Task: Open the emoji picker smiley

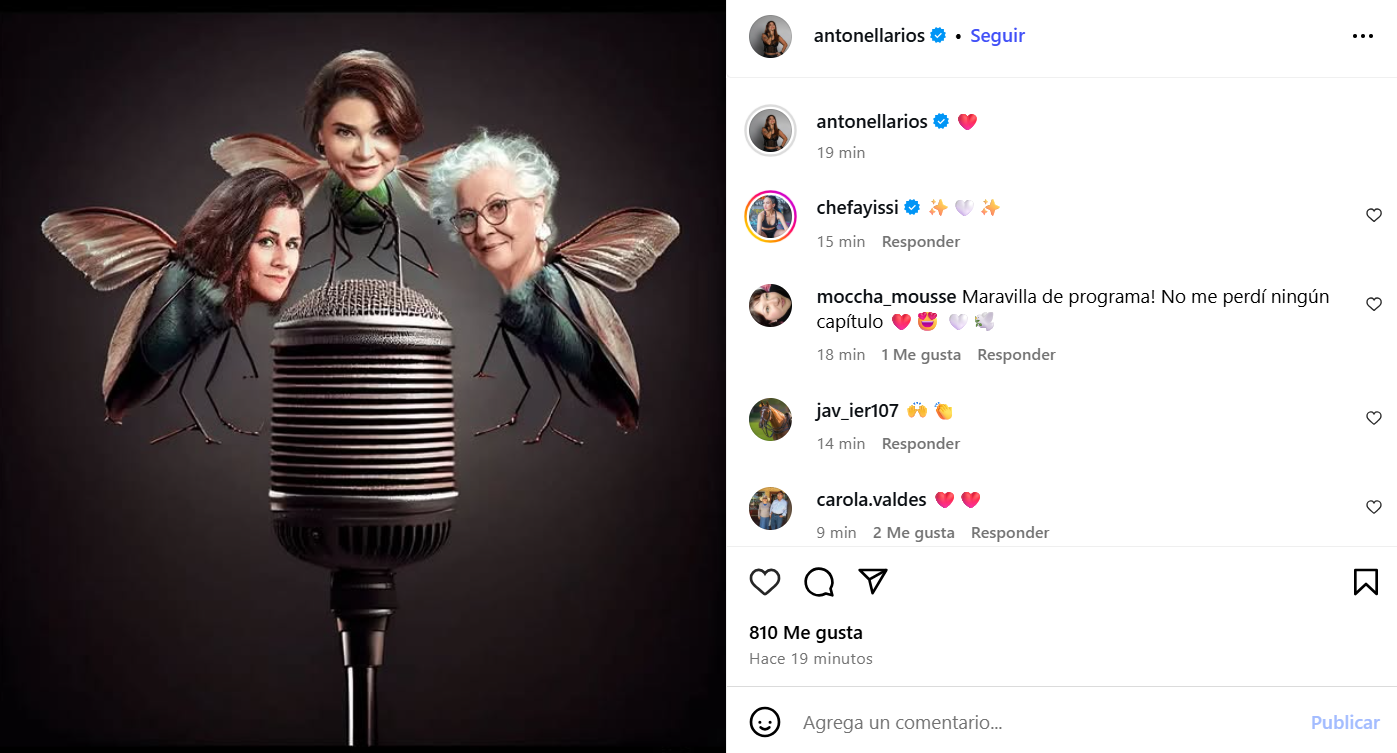Action: pos(765,722)
